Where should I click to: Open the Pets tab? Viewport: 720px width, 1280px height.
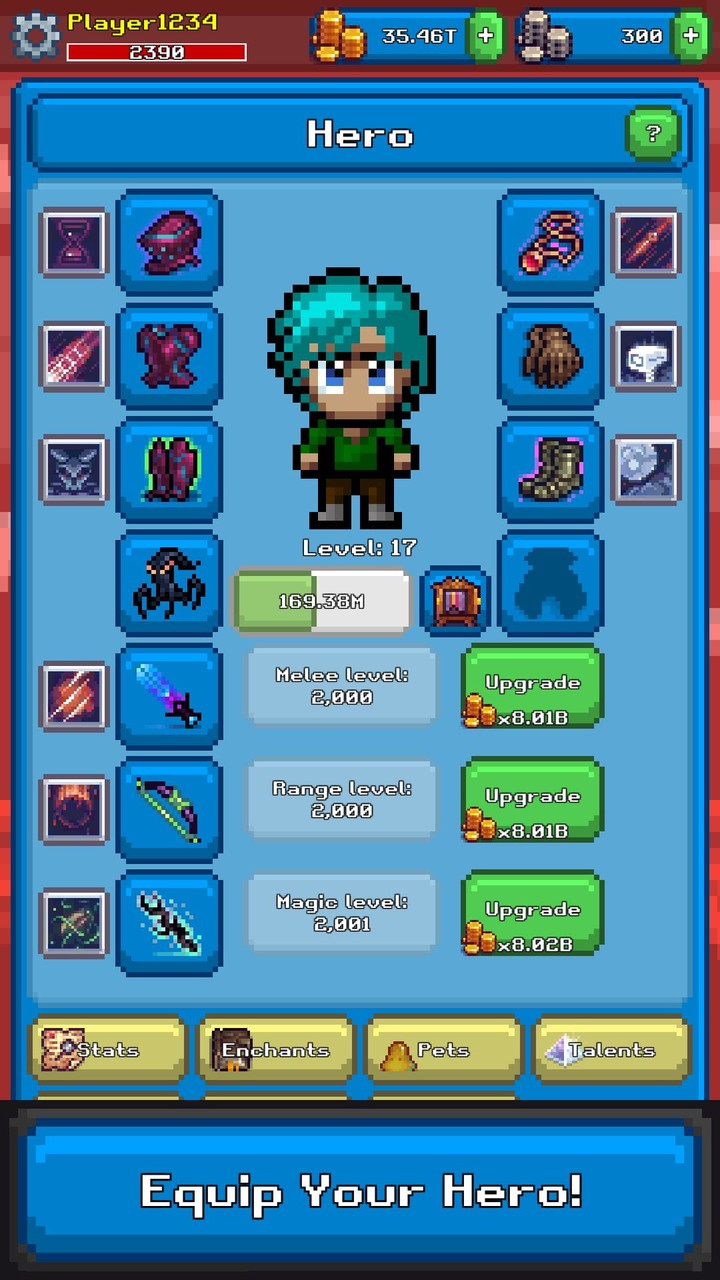[444, 1049]
